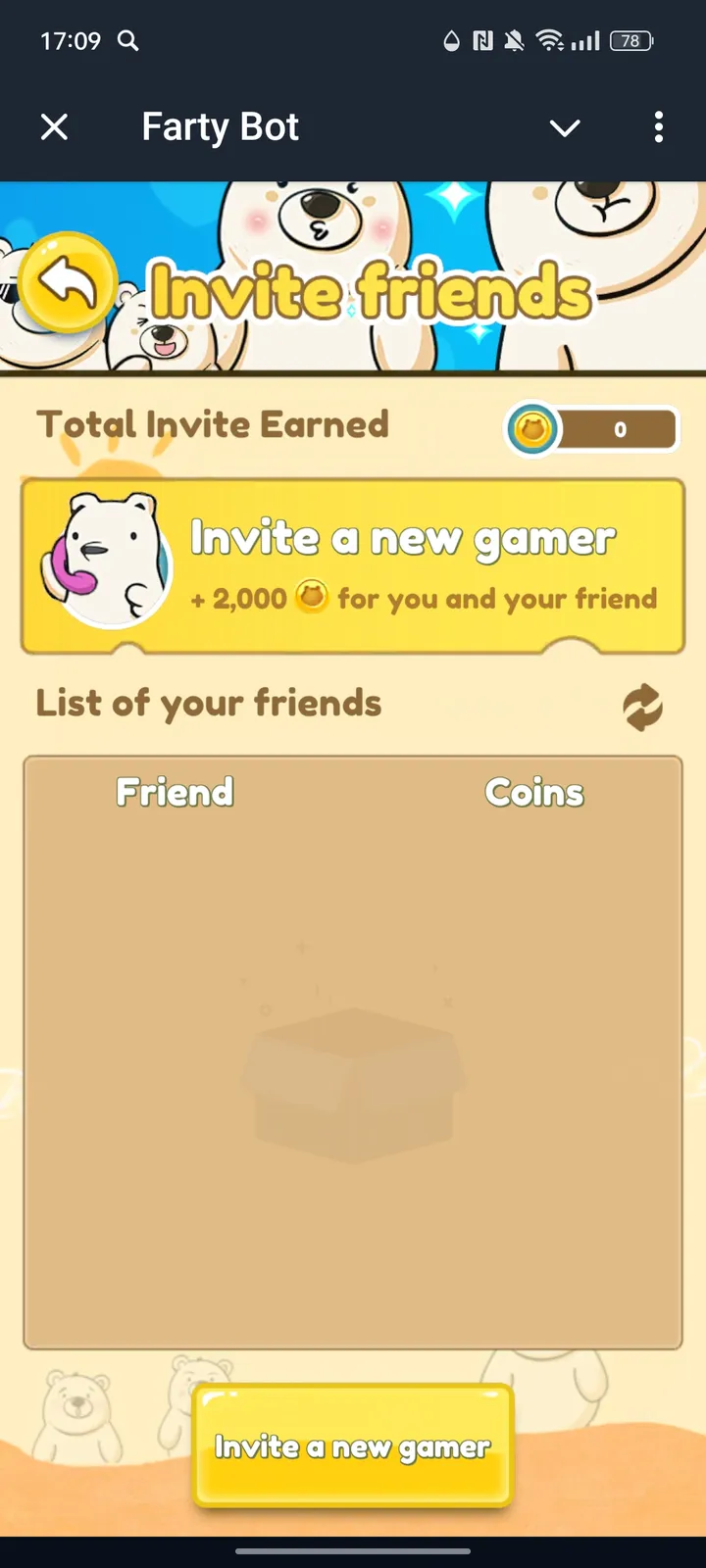The width and height of the screenshot is (706, 1568).
Task: Tap the battery indicator showing 78
Action: (x=630, y=40)
